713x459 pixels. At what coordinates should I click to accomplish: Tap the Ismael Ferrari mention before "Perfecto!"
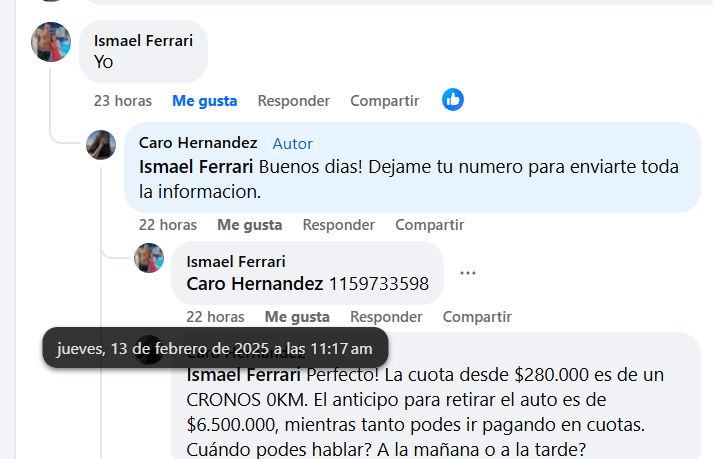click(243, 376)
